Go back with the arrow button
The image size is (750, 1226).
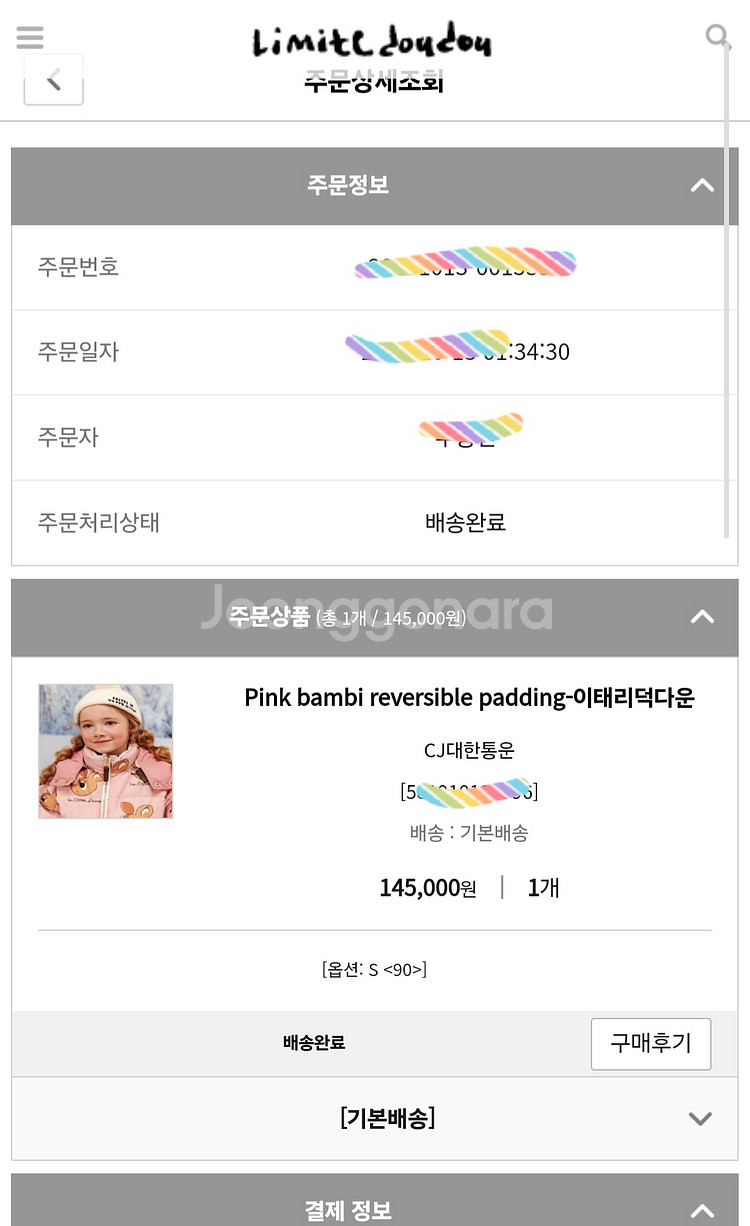tap(53, 79)
